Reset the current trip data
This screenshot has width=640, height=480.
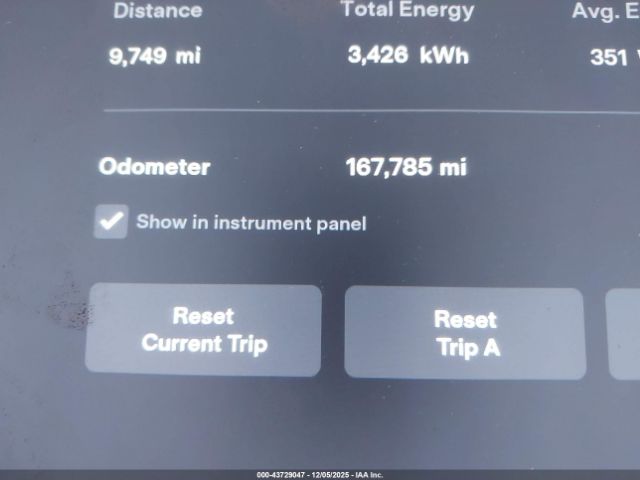(204, 330)
